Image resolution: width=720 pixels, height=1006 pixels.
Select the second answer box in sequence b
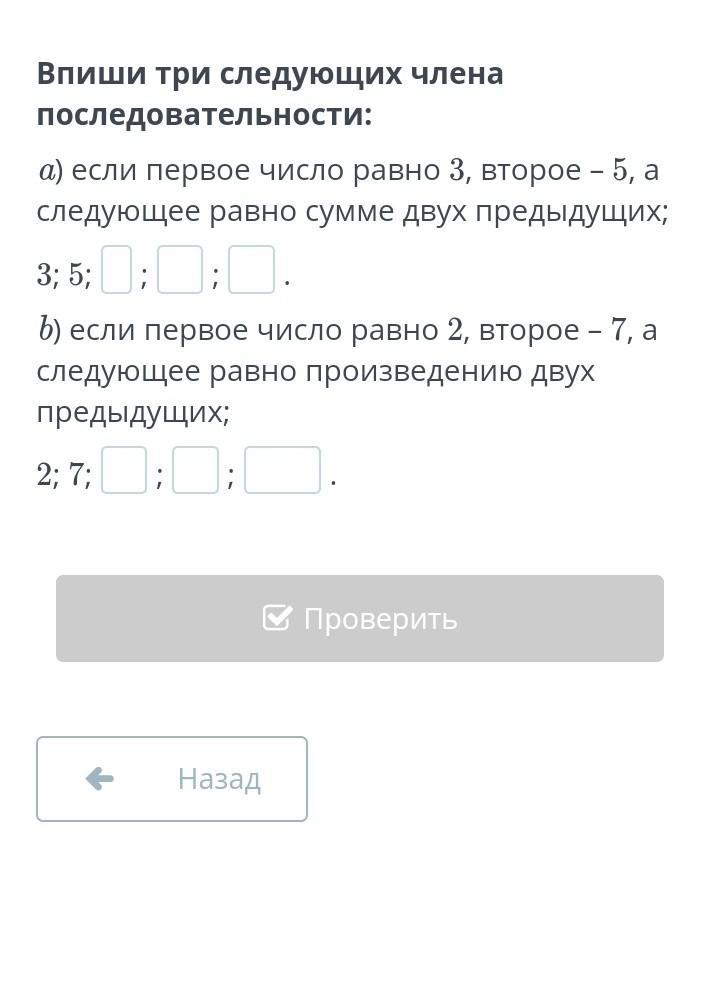tap(196, 470)
